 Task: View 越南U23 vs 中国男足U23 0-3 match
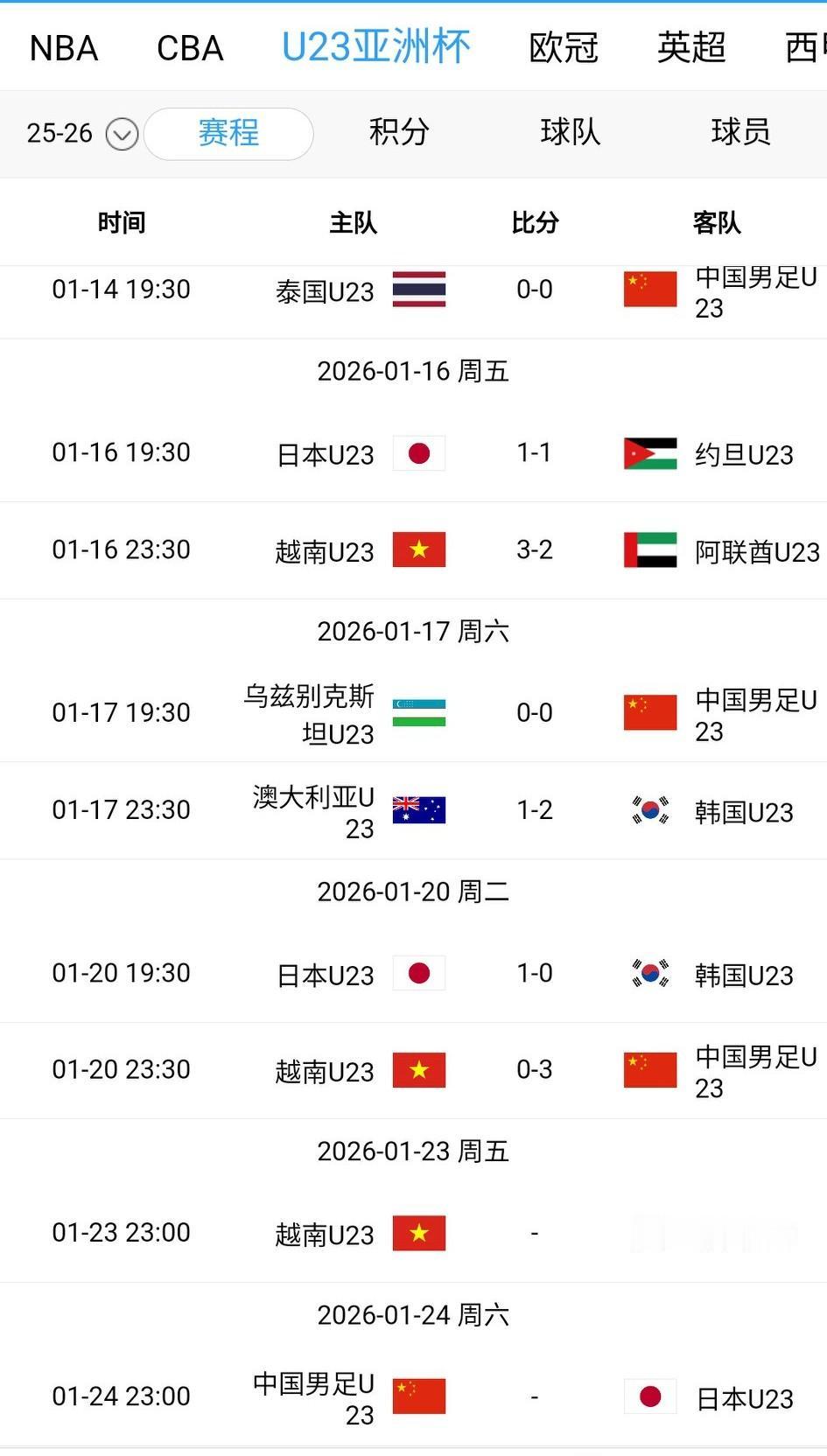pos(534,1070)
